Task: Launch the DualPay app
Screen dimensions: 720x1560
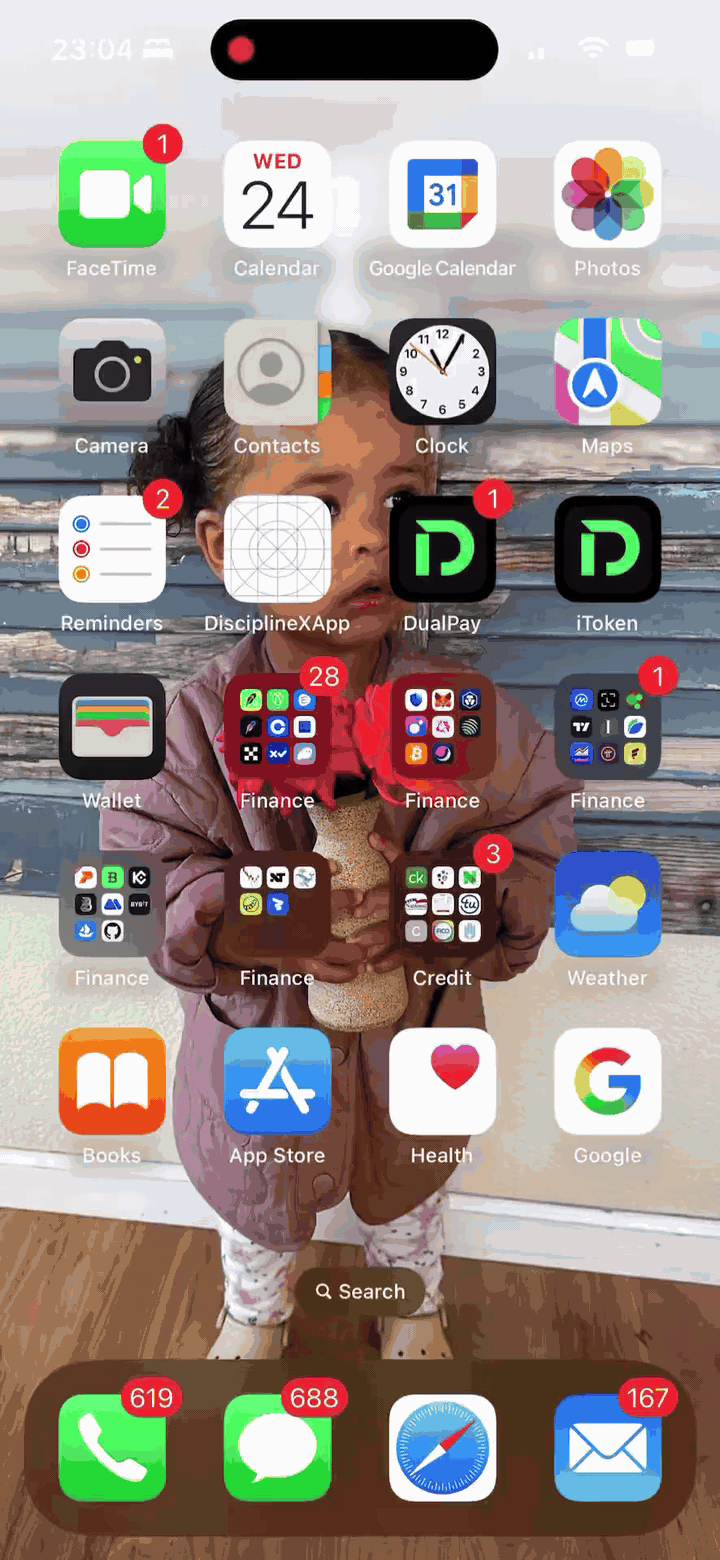Action: [x=442, y=549]
